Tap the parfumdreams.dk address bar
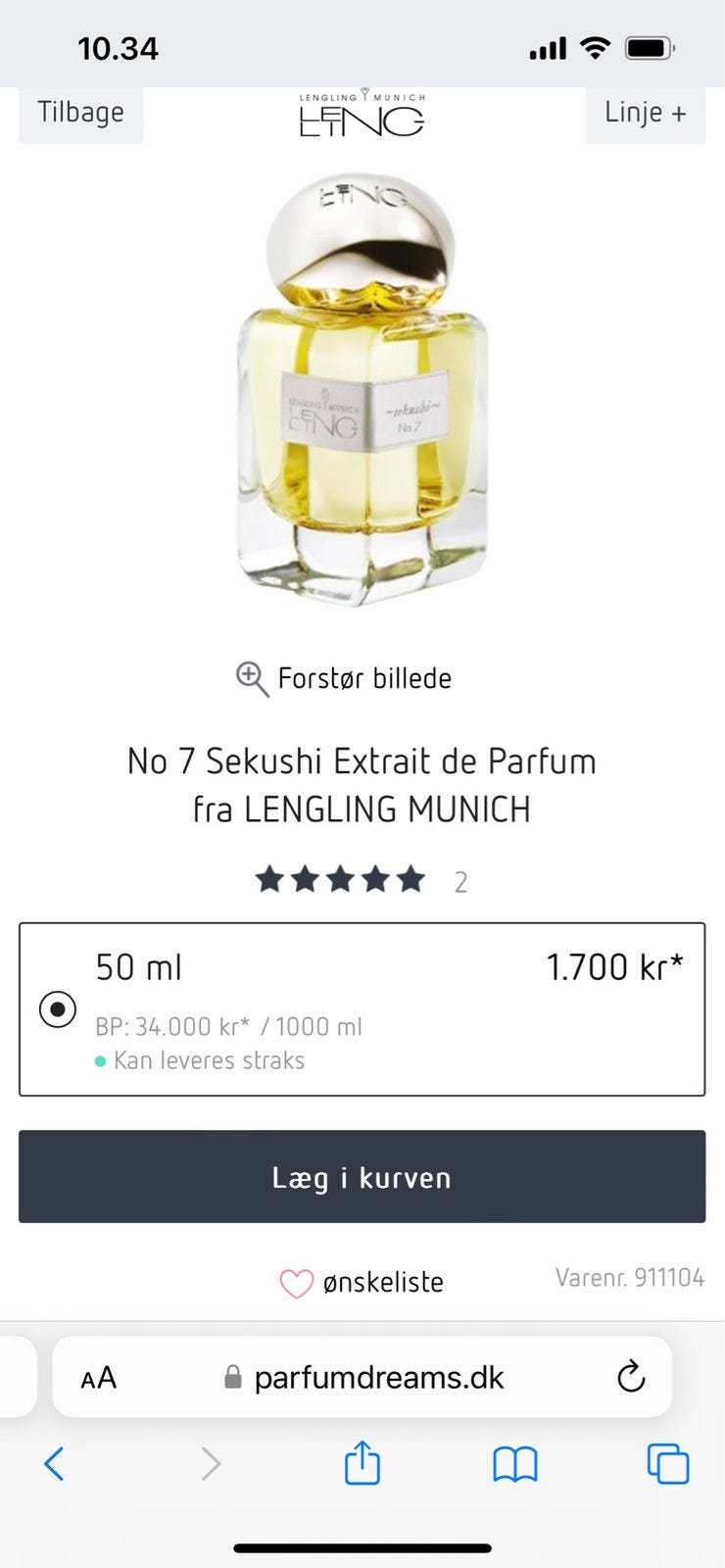This screenshot has width=725, height=1568. click(377, 1378)
